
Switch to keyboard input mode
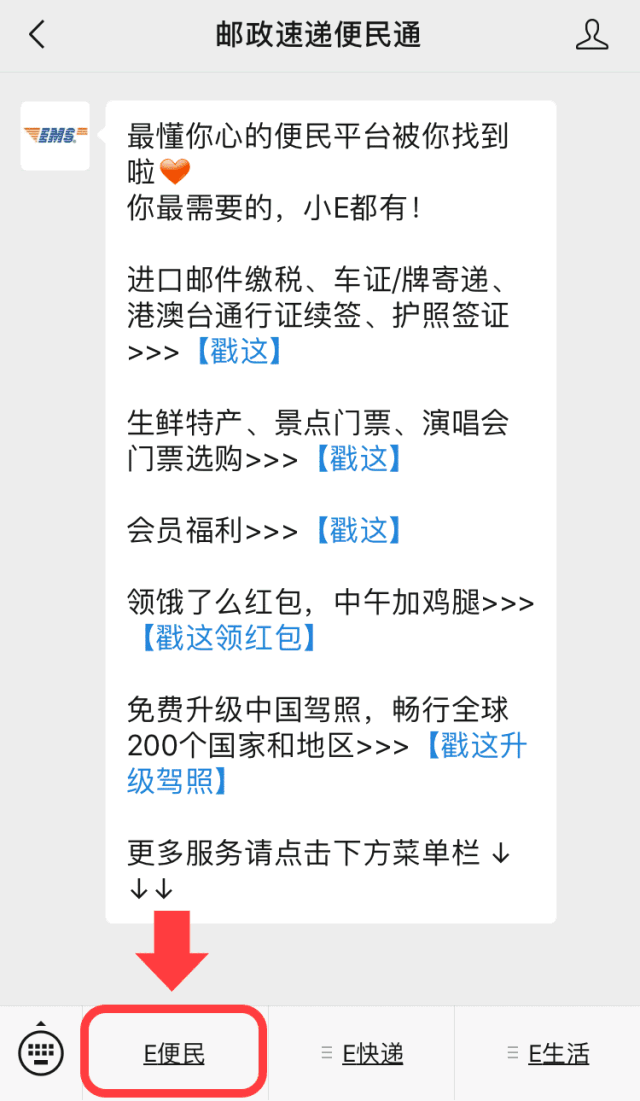click(x=41, y=1051)
